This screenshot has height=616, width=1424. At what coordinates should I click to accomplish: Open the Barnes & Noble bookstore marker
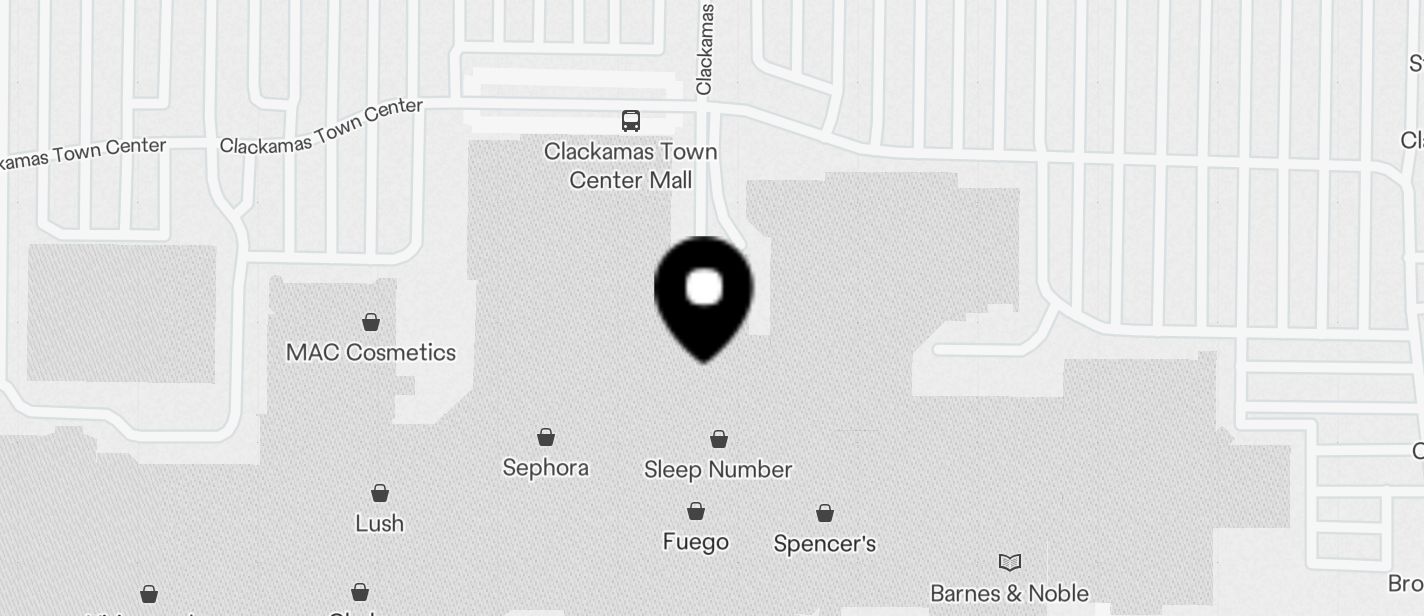tap(1010, 563)
